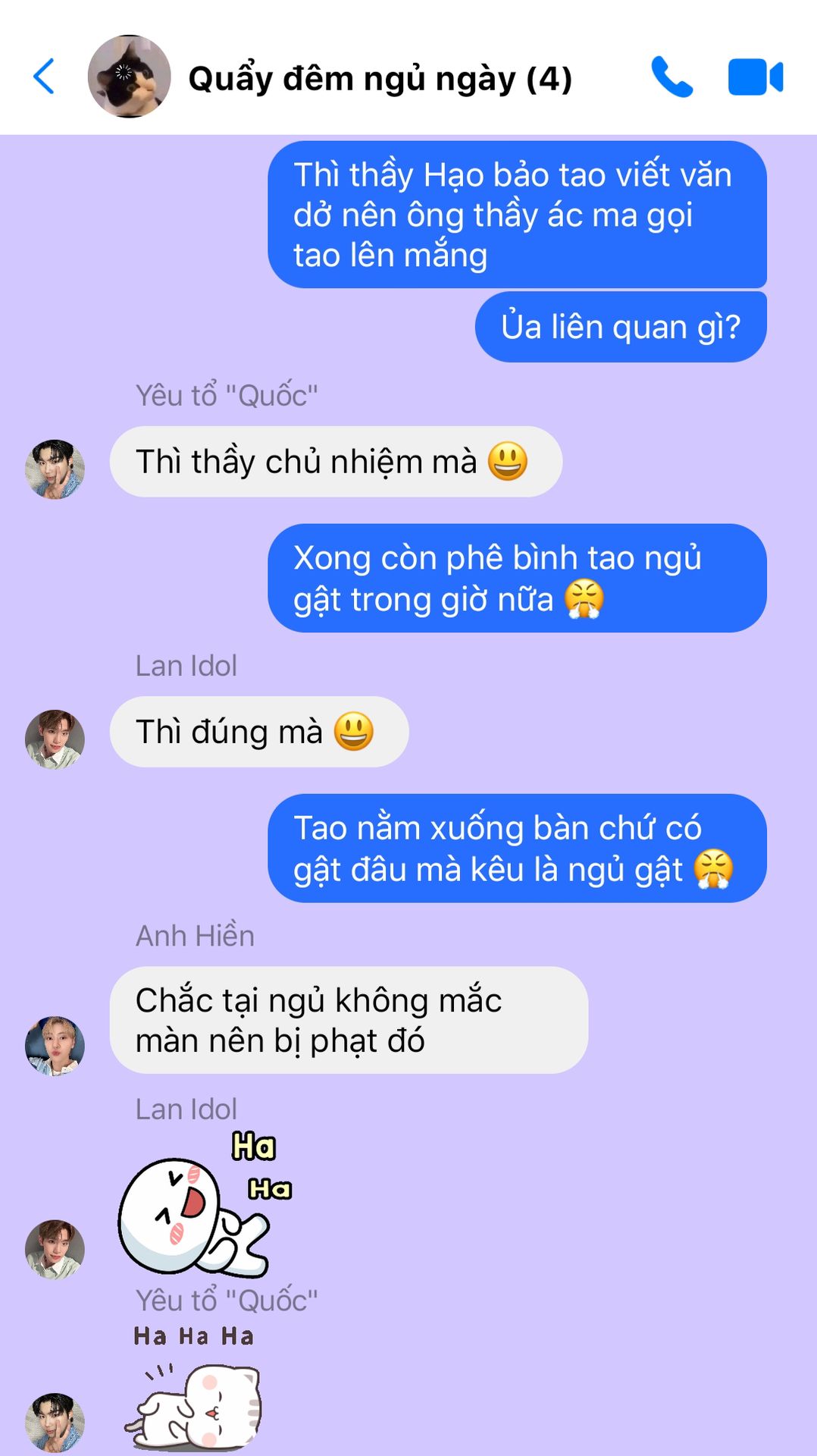
Task: Open the group chat profile picture
Action: [129, 77]
